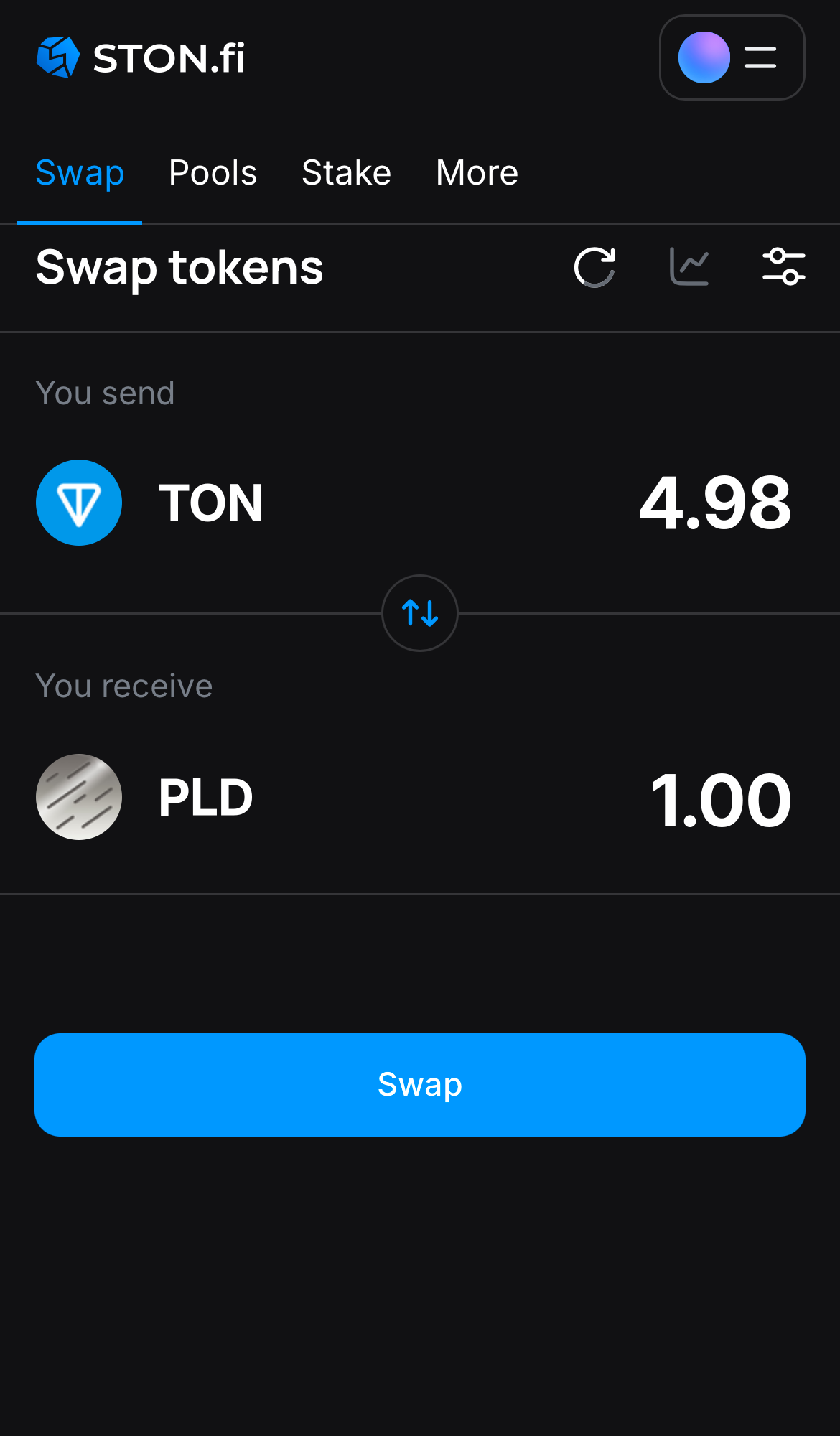840x1436 pixels.
Task: Open swap settings sliders icon
Action: 784,268
